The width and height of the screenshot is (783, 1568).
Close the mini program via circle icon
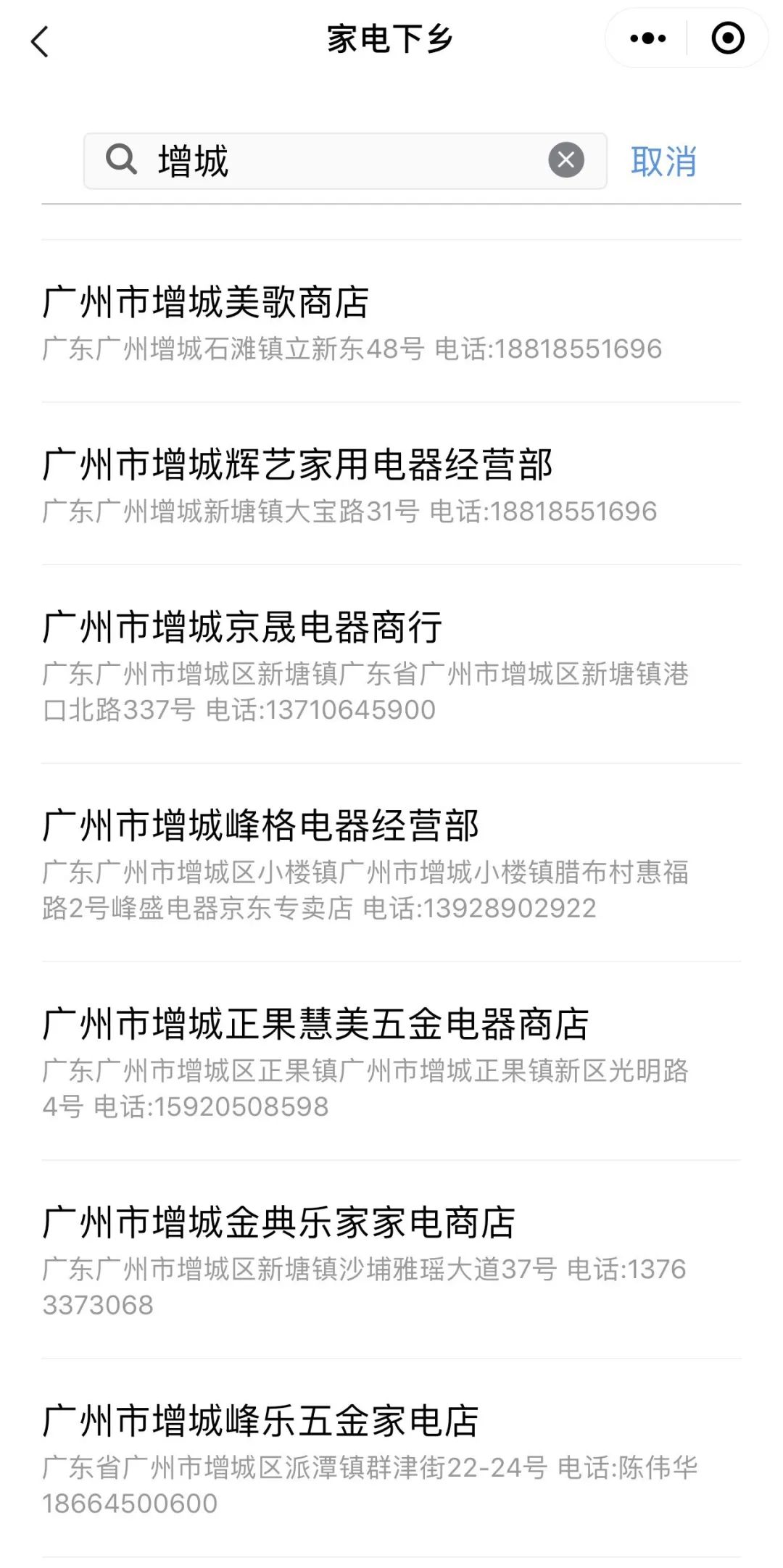[x=727, y=38]
